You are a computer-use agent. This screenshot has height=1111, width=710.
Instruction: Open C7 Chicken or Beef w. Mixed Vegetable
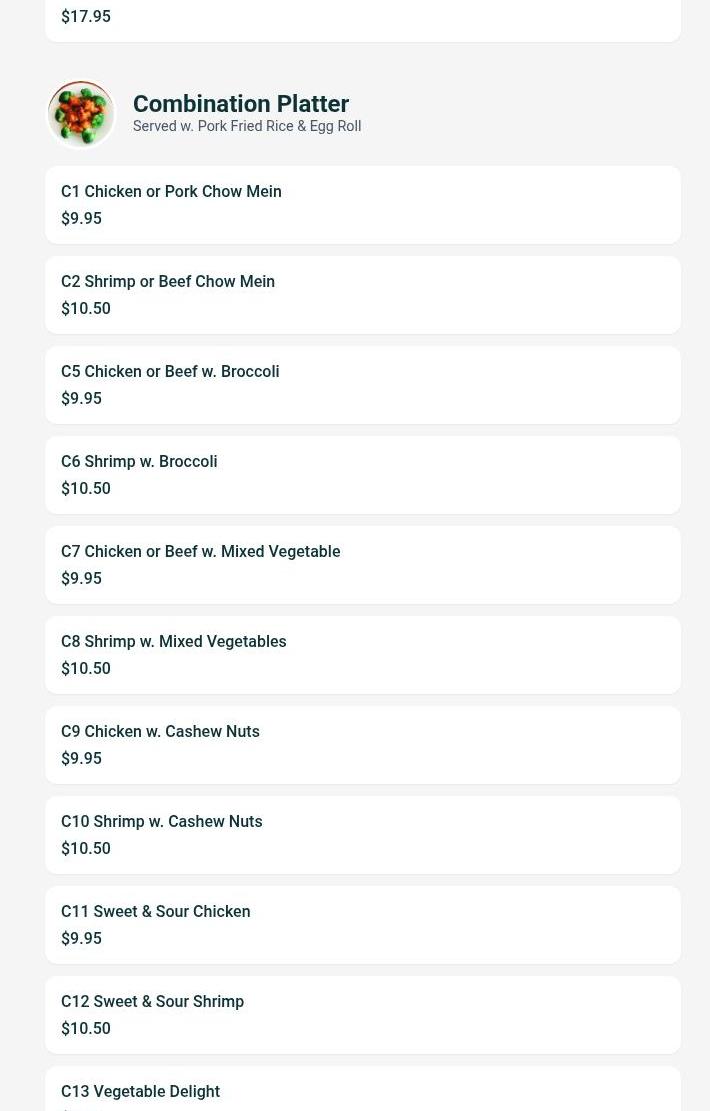362,565
